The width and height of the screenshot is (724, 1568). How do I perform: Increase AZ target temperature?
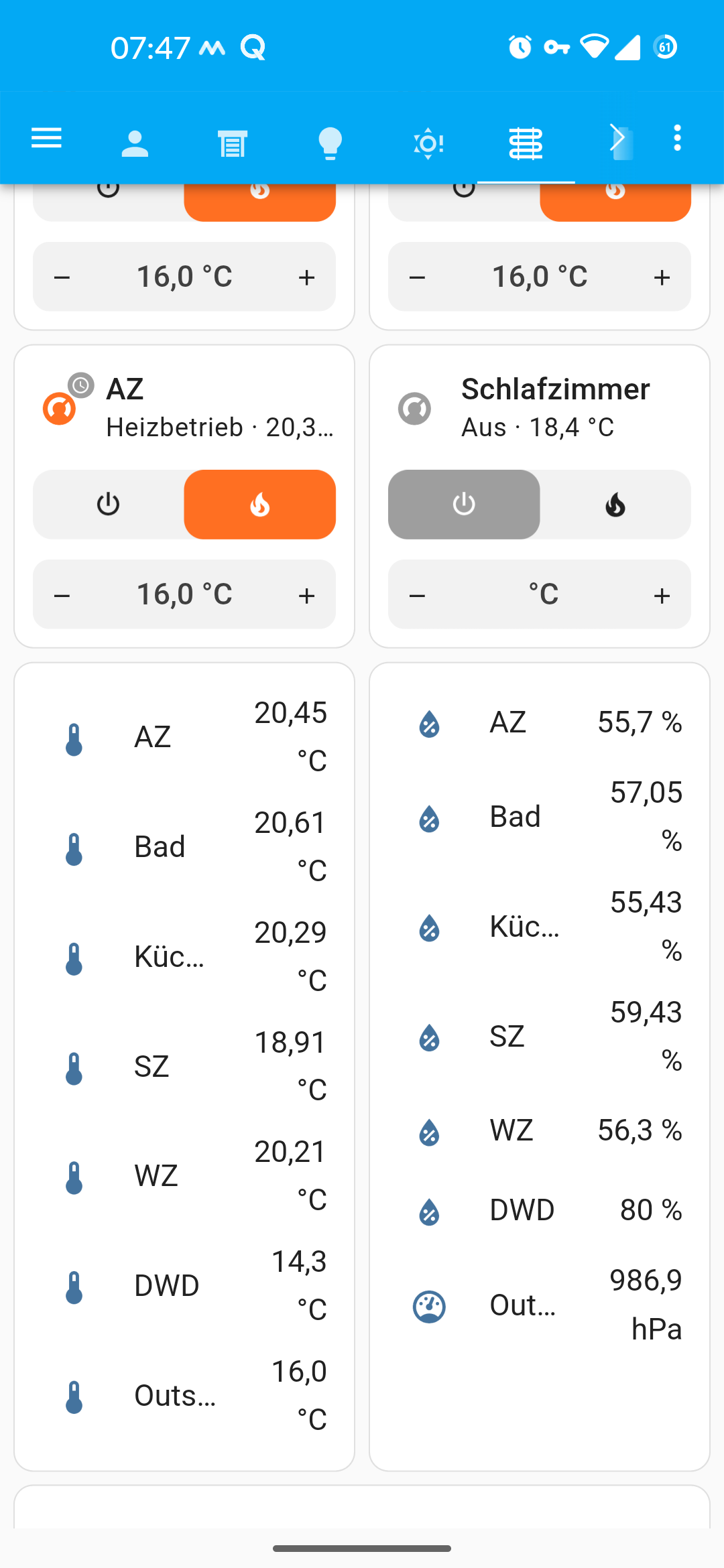[x=306, y=595]
